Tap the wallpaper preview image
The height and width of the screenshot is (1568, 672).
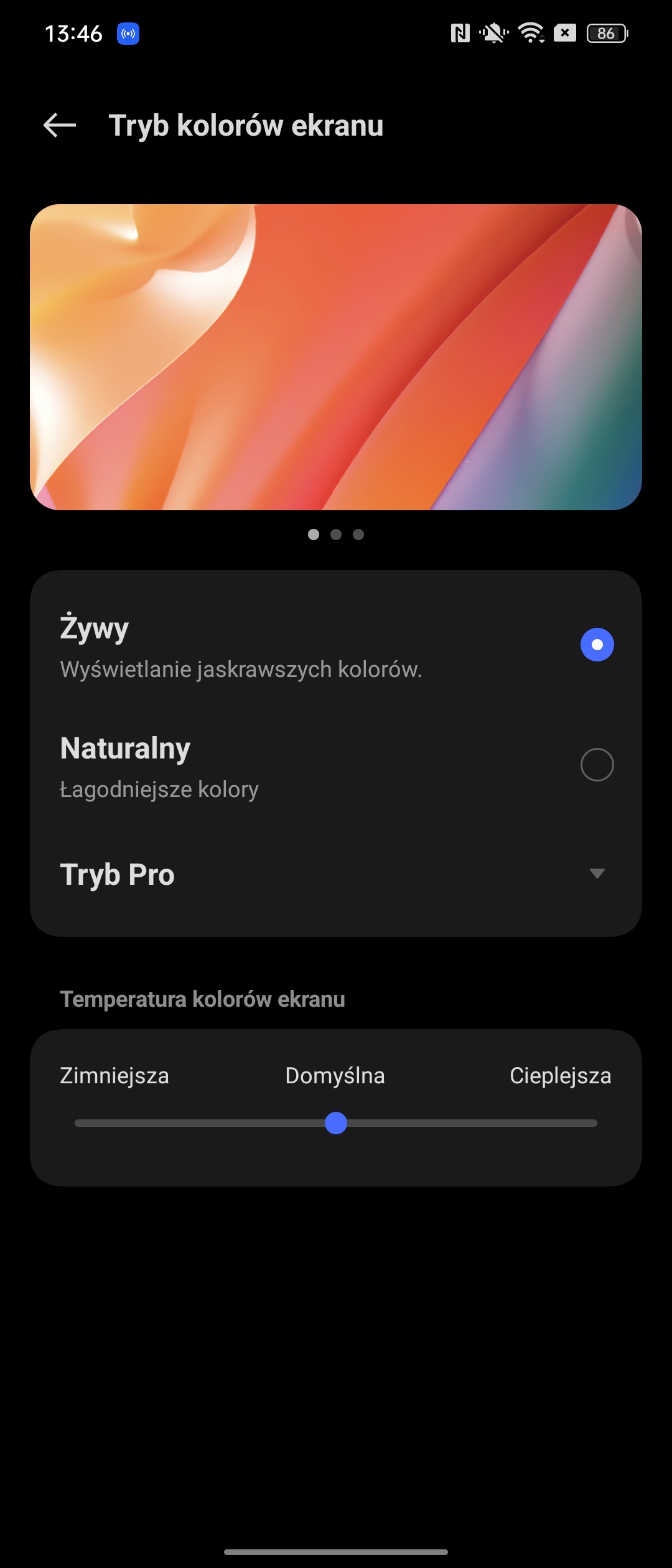336,357
